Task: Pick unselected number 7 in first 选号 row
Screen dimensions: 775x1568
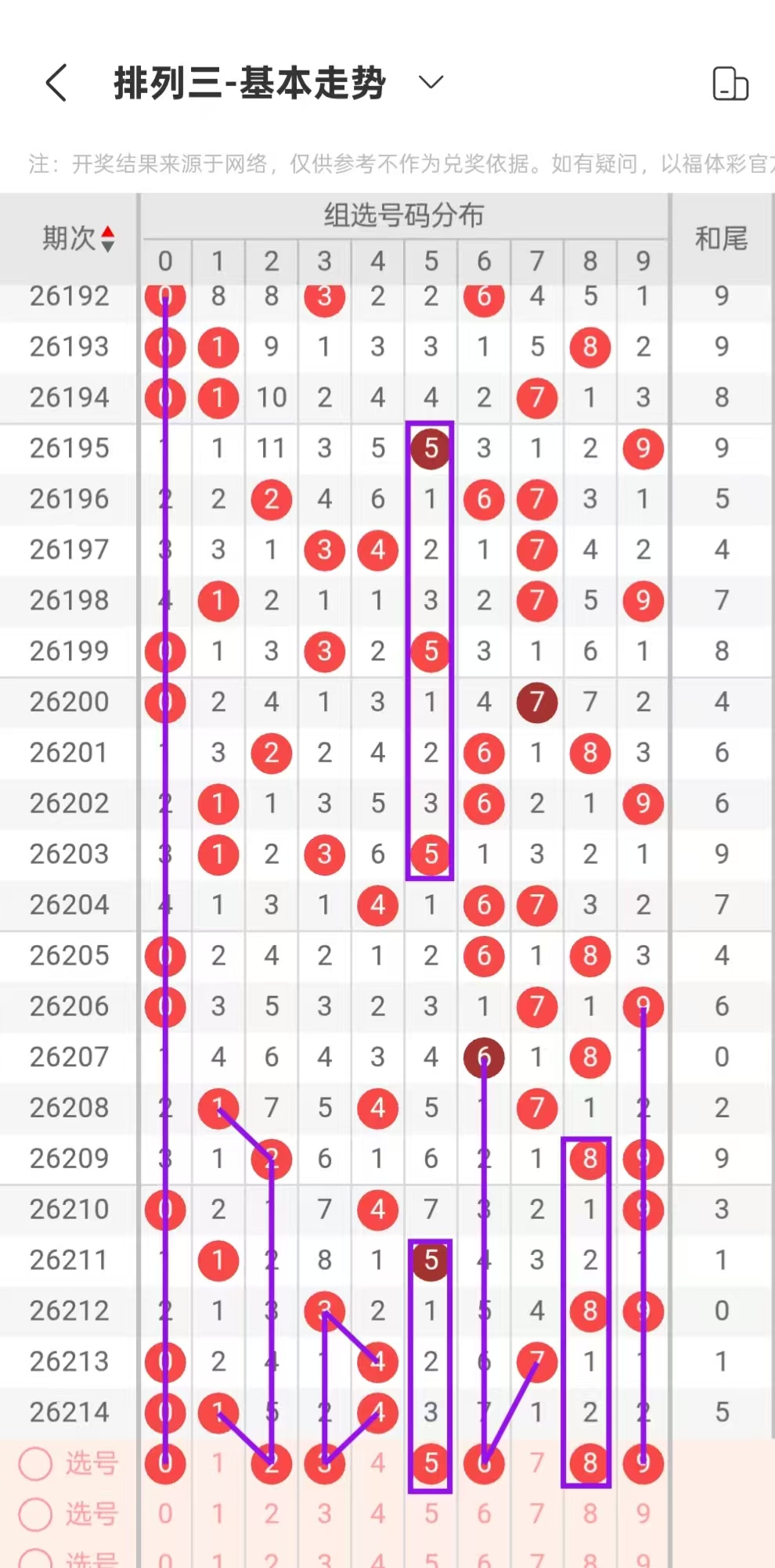Action: tap(537, 1463)
